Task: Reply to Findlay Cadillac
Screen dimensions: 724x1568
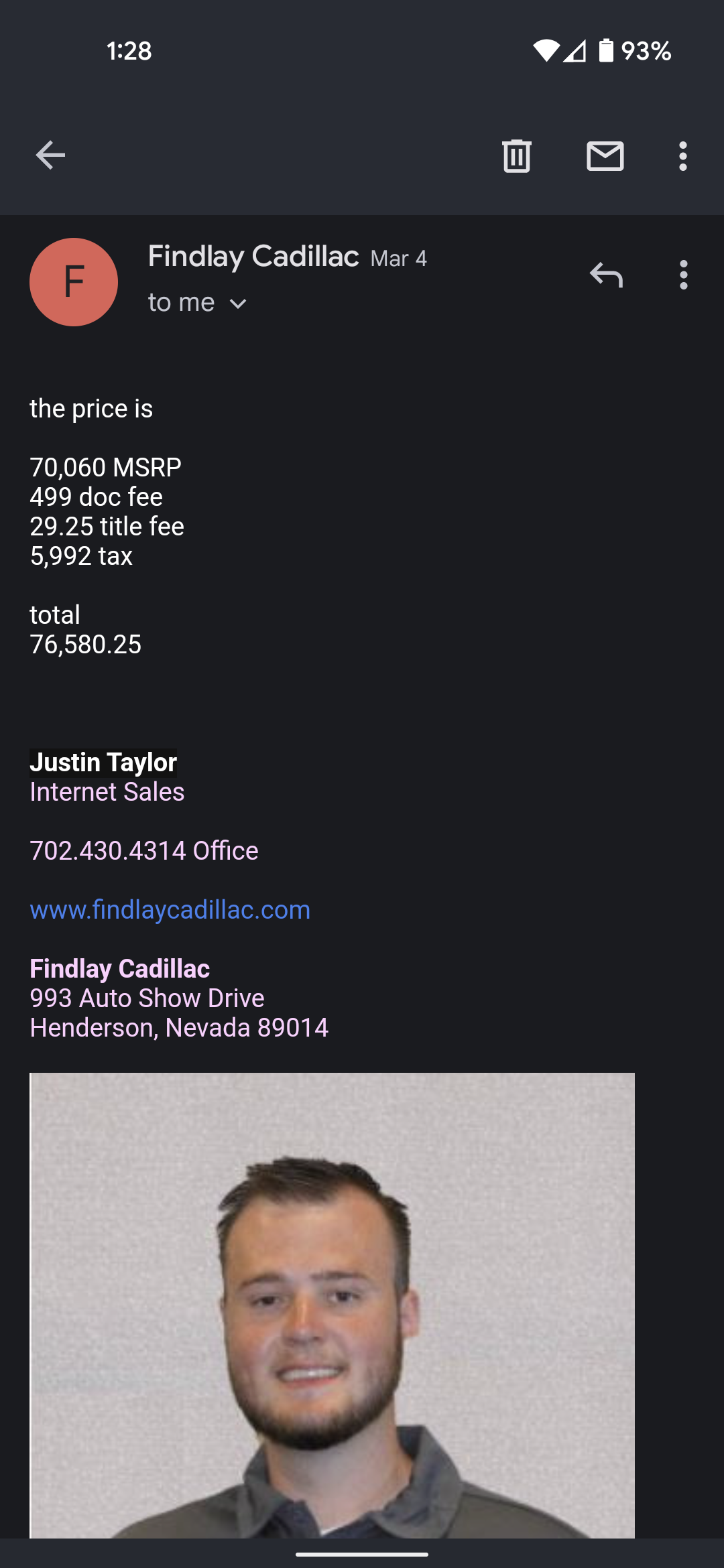Action: click(606, 275)
